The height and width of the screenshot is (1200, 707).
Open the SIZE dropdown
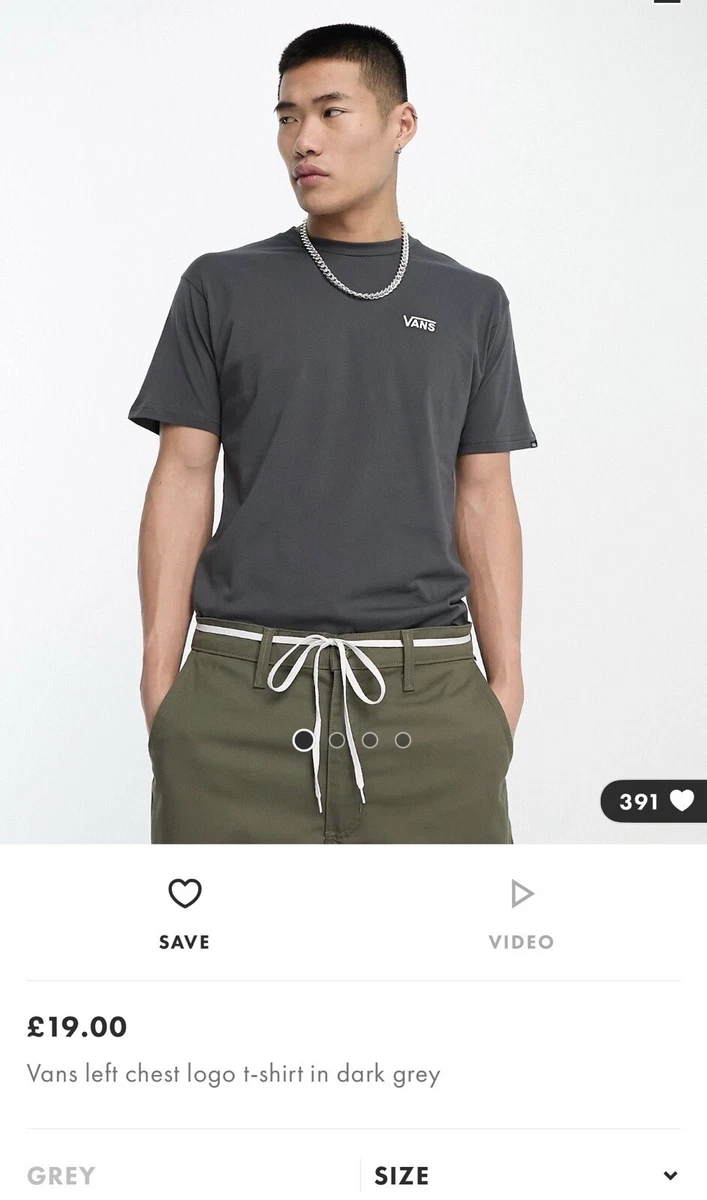527,1175
